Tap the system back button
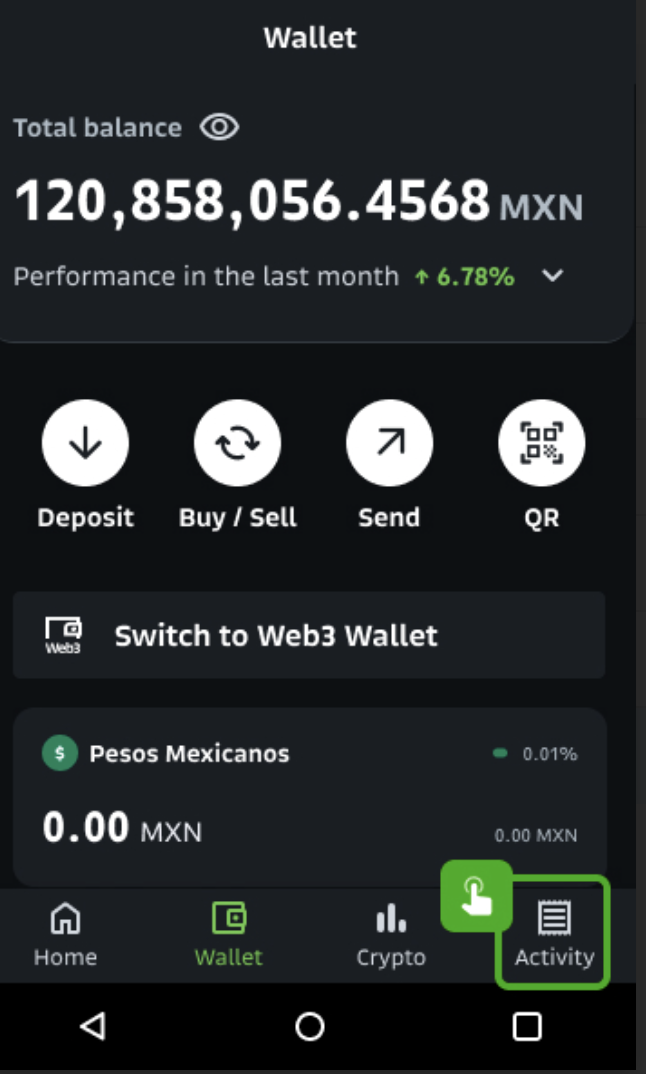Image resolution: width=646 pixels, height=1074 pixels. [x=92, y=1027]
